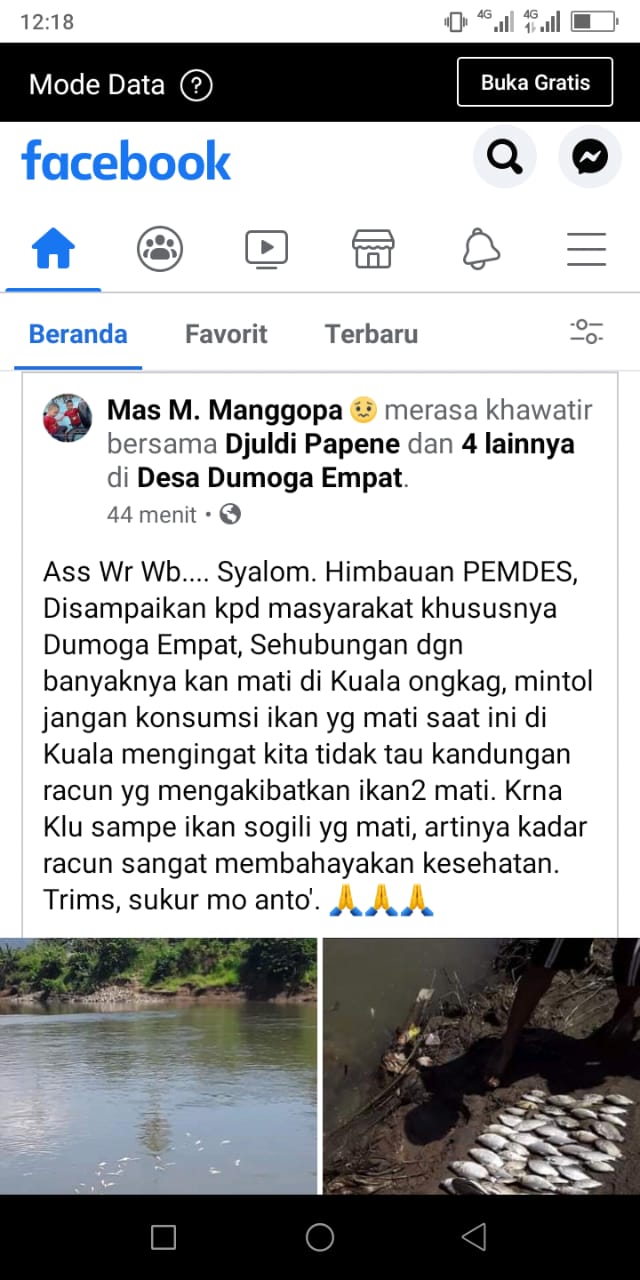Viewport: 640px width, 1280px height.
Task: Open the Facebook search icon
Action: (x=504, y=157)
